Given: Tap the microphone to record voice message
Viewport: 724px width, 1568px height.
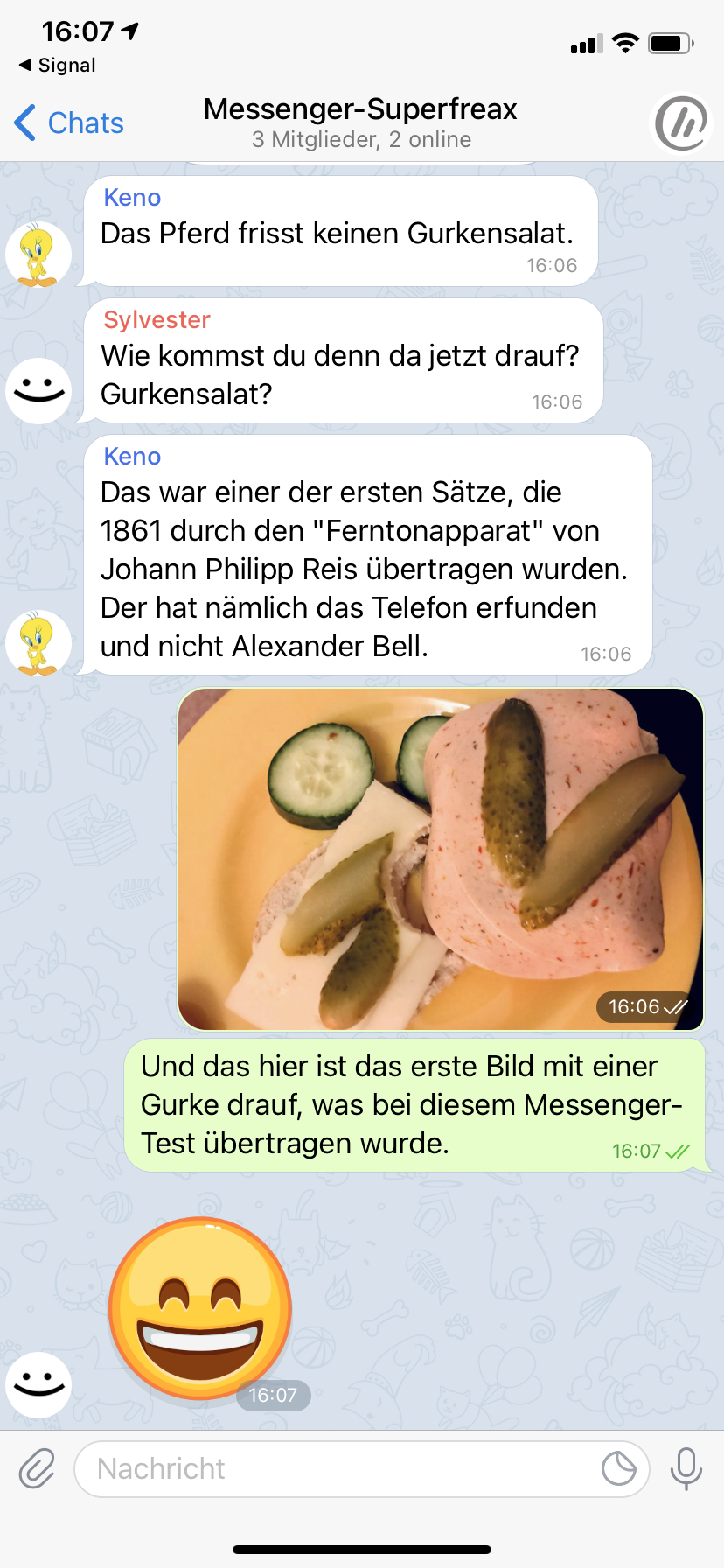Looking at the screenshot, I should [686, 1468].
